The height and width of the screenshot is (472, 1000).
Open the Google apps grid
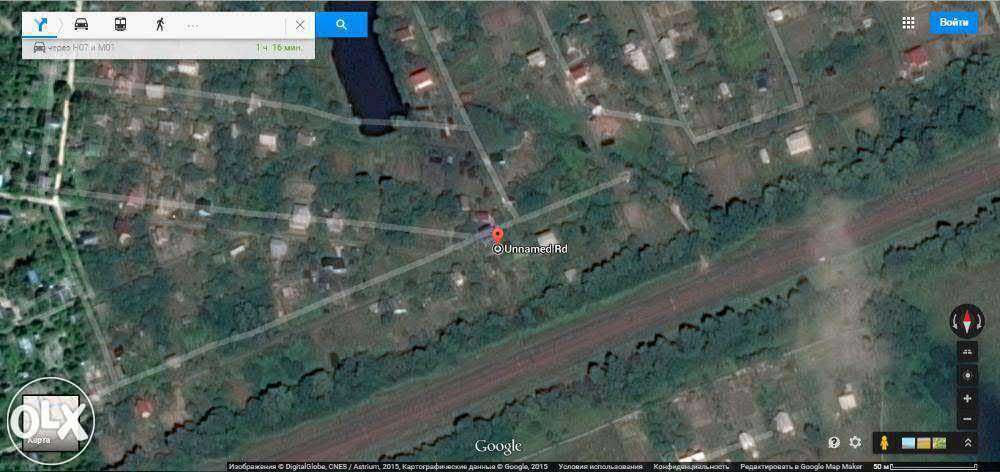pos(908,23)
